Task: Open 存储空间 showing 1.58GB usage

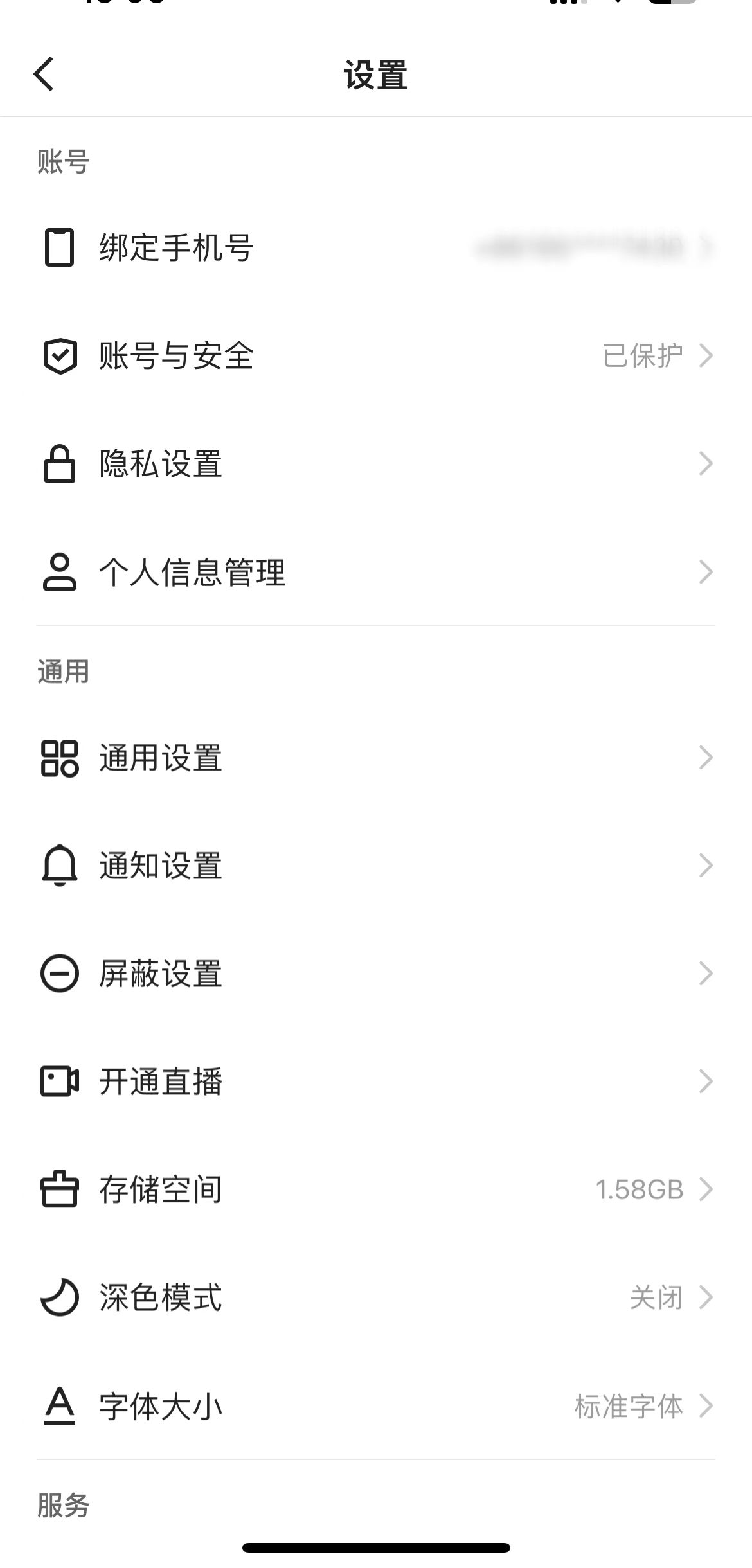Action: [376, 1191]
